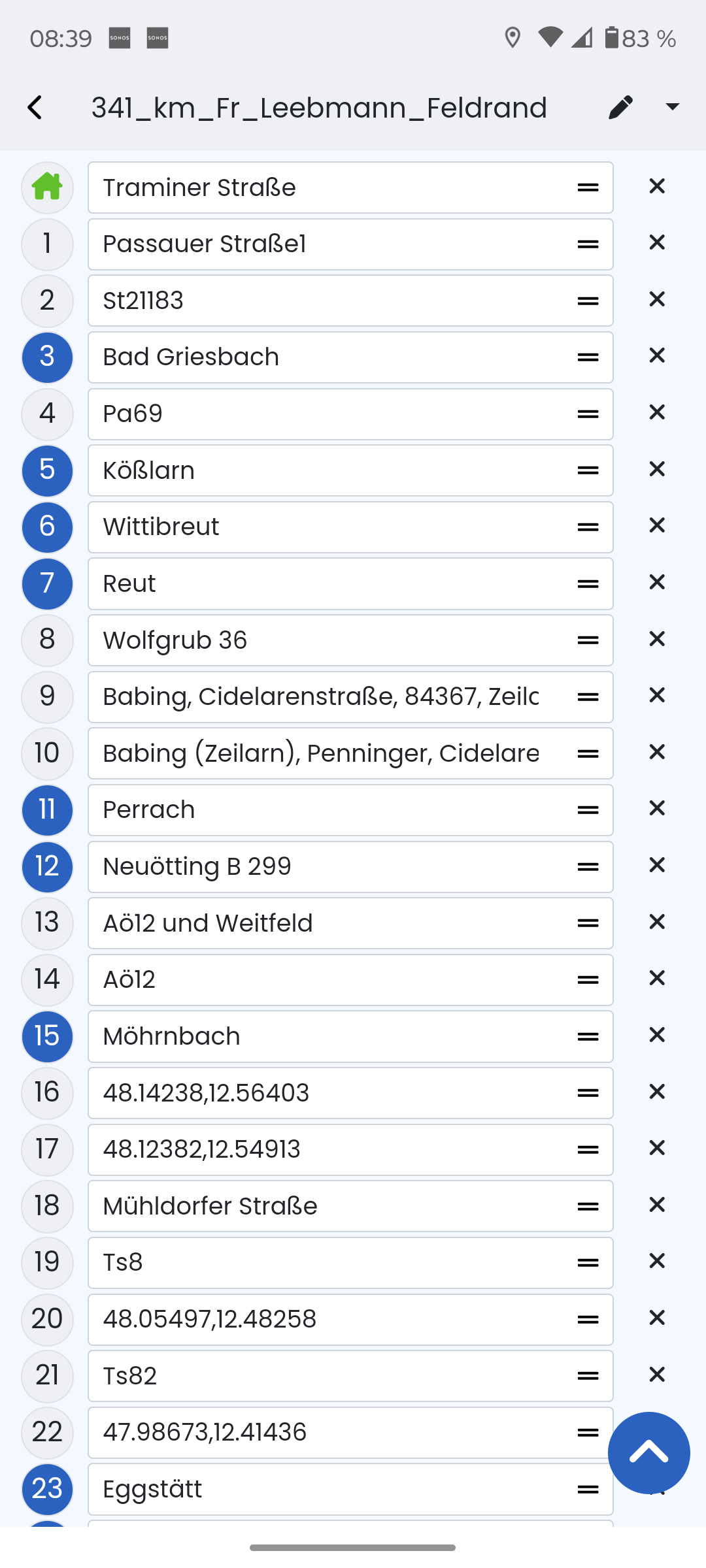Tap the number 3 marker for Bad Griesbach
This screenshot has height=1568, width=706.
click(47, 357)
